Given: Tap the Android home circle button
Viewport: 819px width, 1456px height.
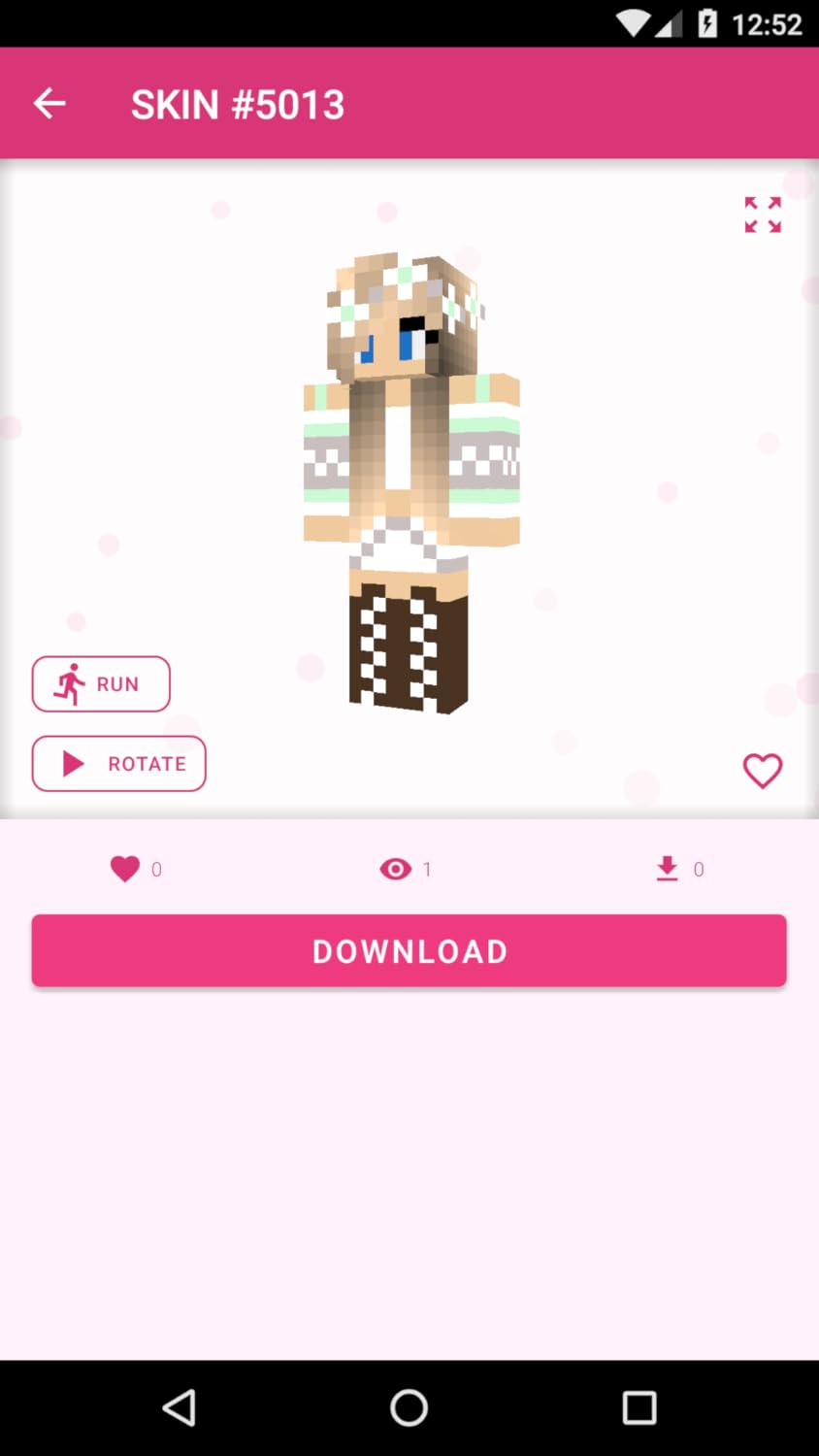Looking at the screenshot, I should (x=409, y=1407).
